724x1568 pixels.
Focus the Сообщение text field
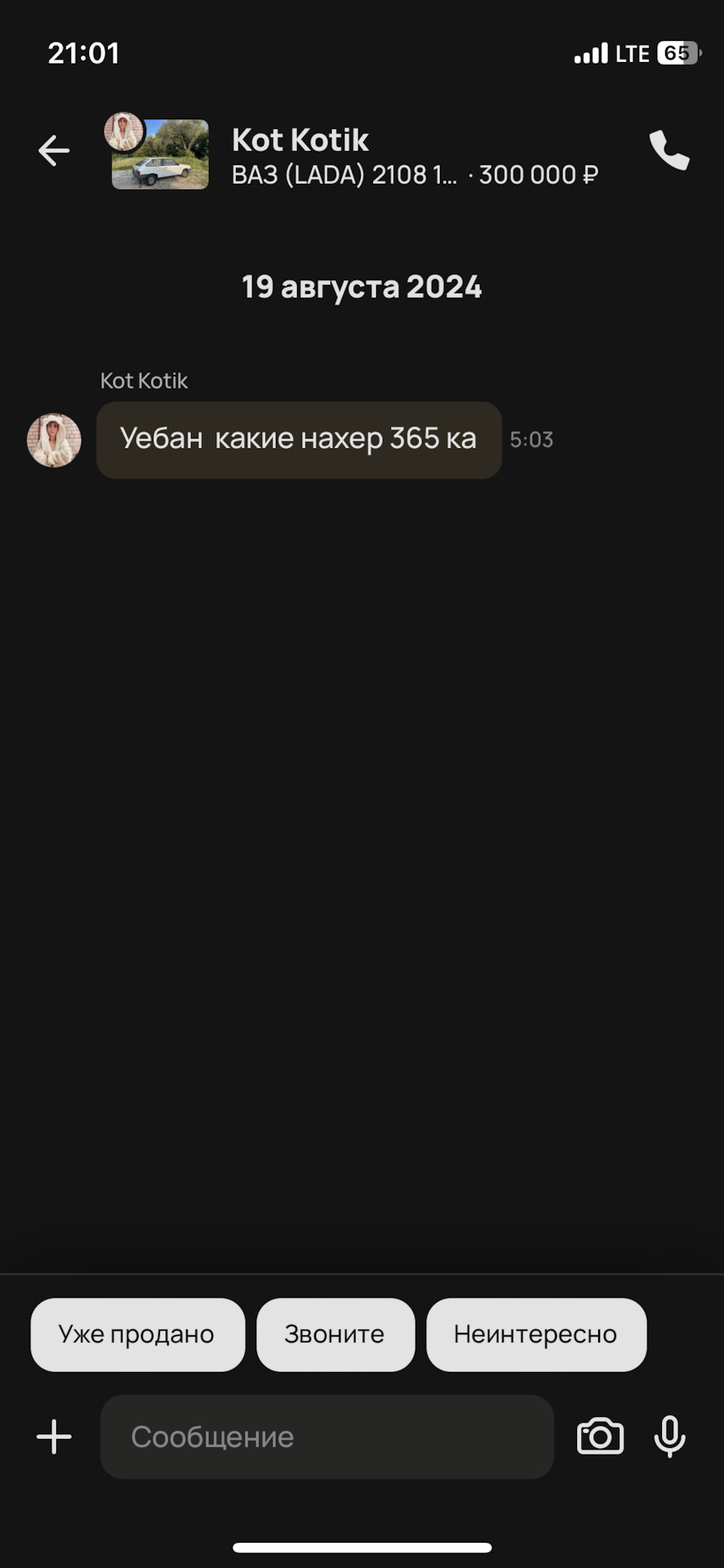coord(326,1437)
